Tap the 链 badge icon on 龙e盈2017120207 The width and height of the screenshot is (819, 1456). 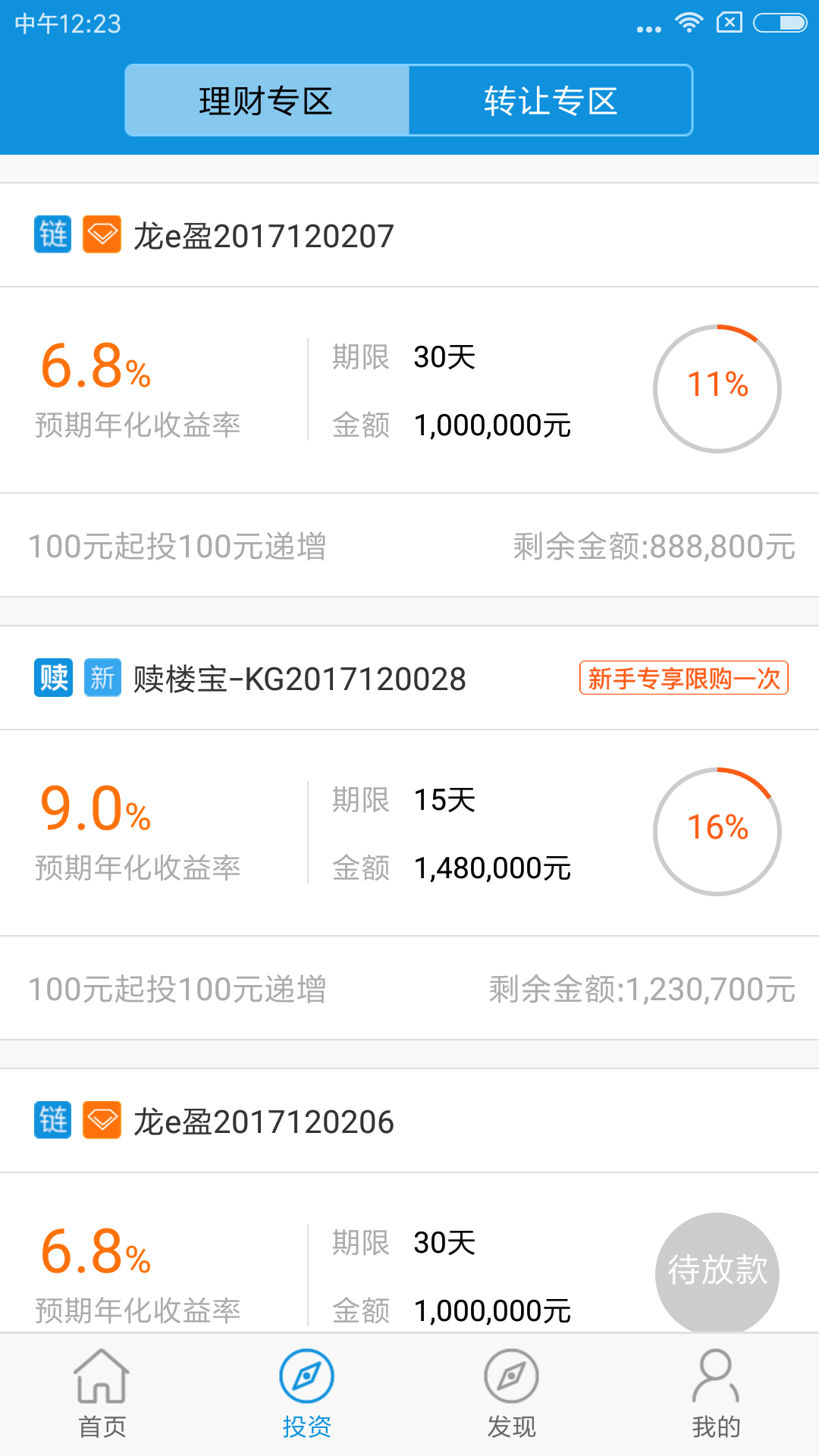click(x=52, y=235)
